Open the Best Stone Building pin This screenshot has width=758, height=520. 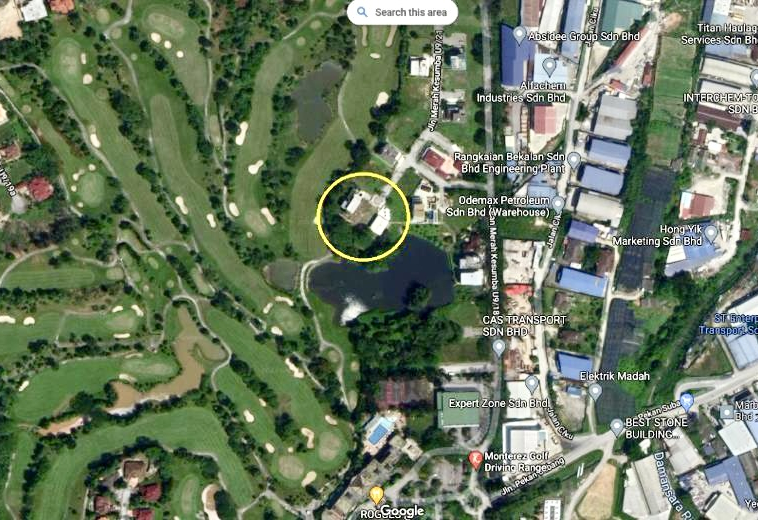point(617,425)
